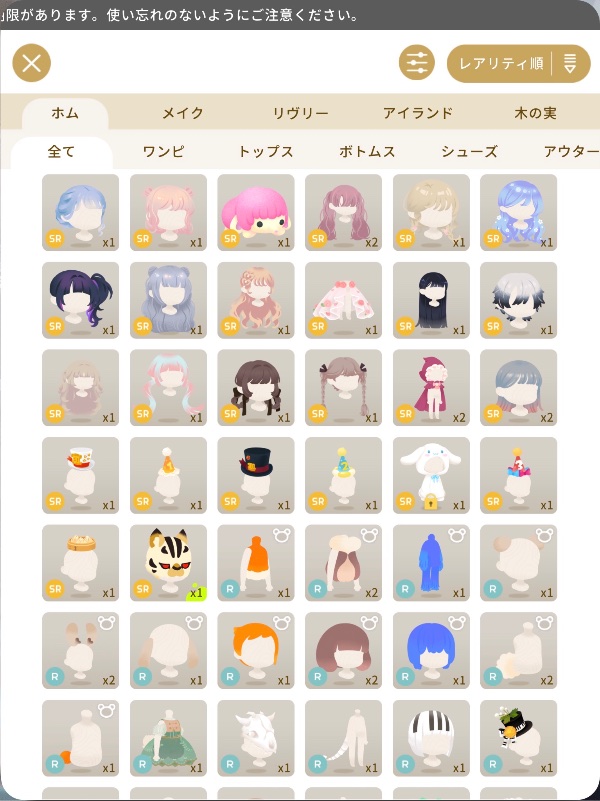The height and width of the screenshot is (801, 600).
Task: Select the tiger mask item
Action: 168,563
